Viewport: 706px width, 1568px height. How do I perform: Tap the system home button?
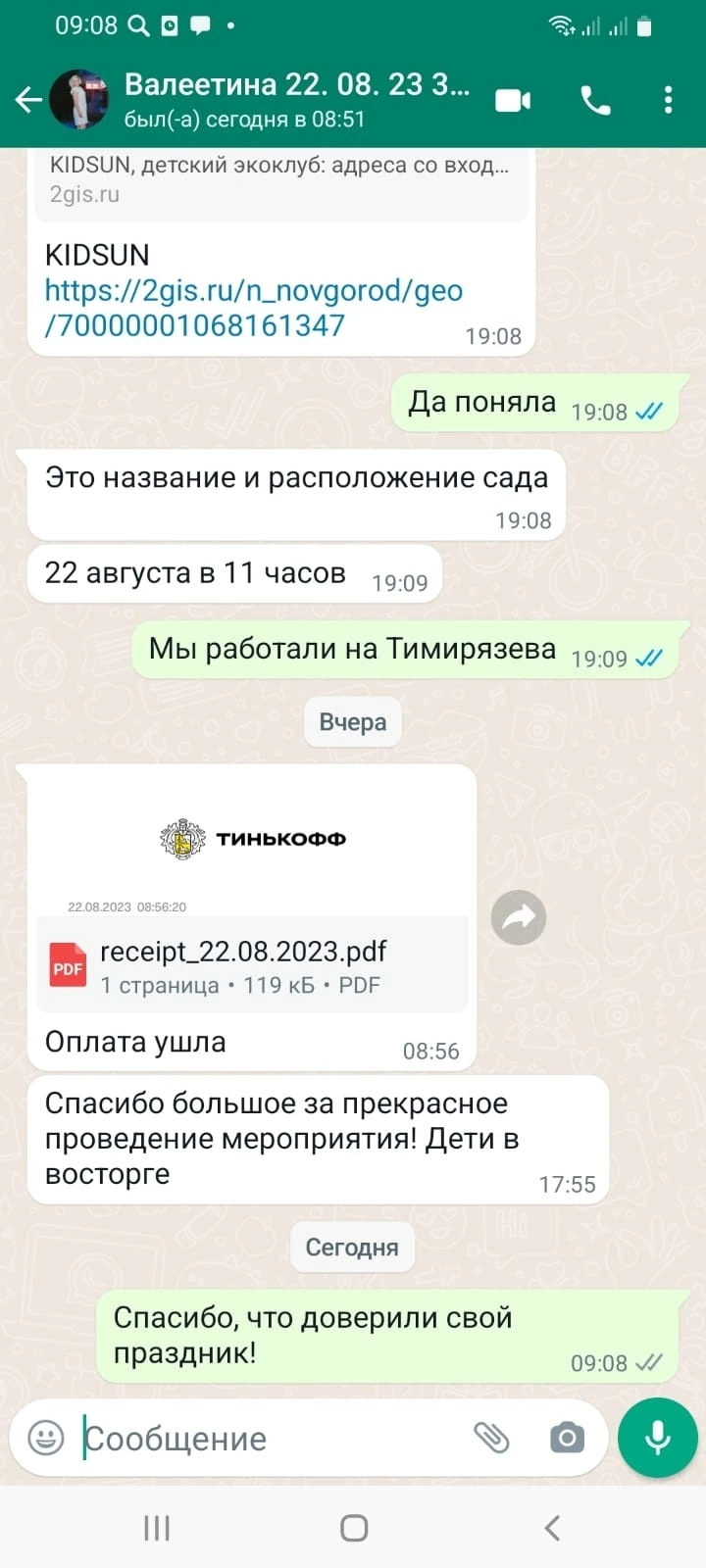coord(353,1527)
